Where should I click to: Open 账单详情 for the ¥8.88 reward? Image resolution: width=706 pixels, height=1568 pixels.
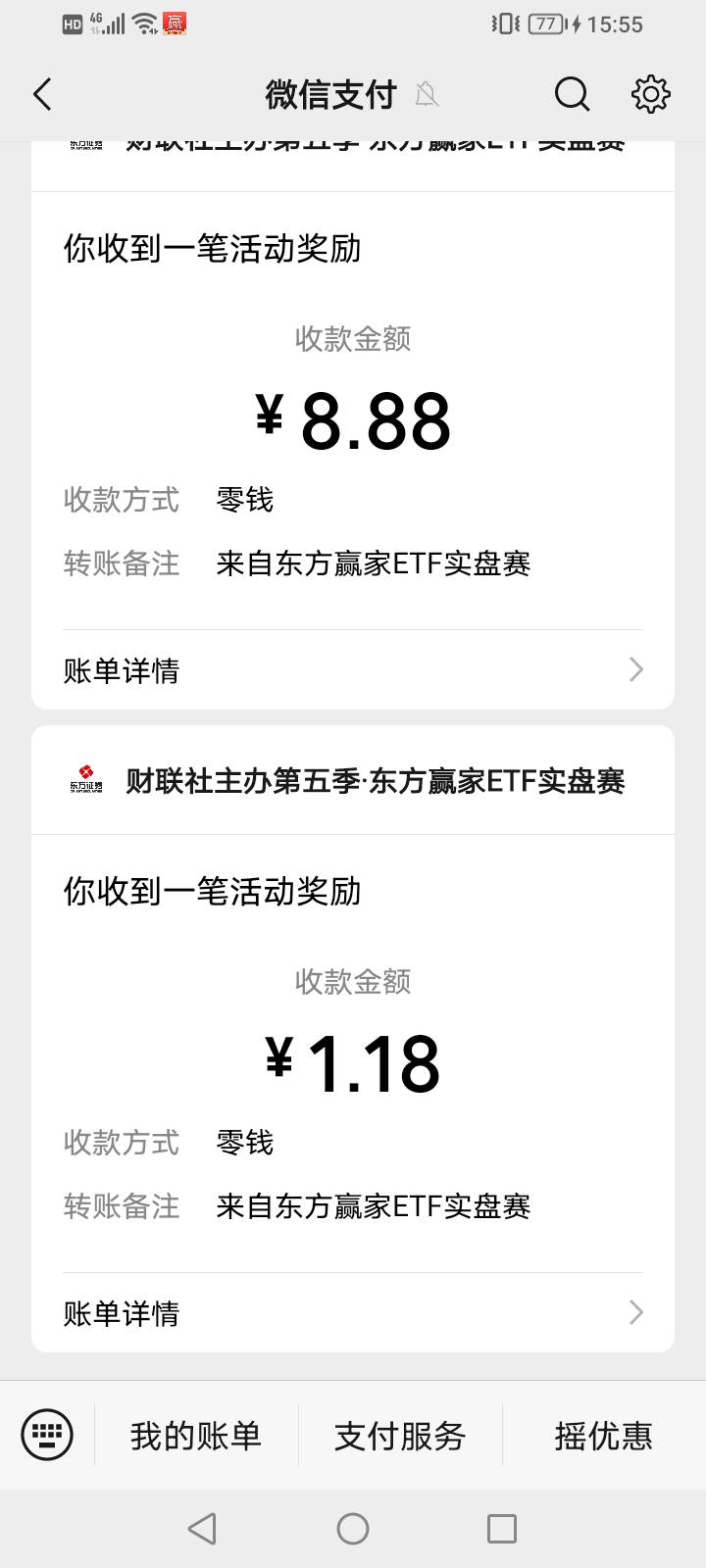353,670
